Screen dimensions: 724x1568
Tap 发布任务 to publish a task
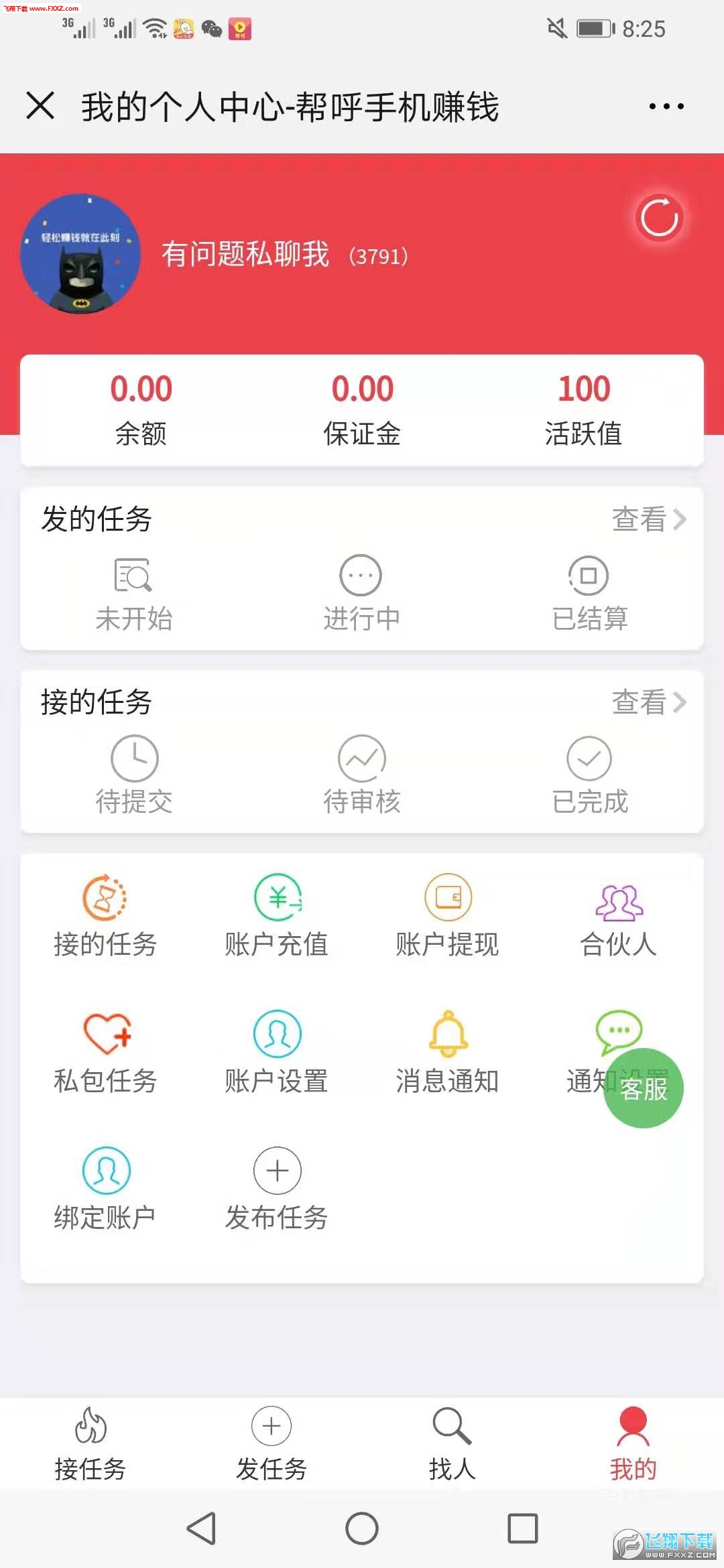click(276, 1189)
